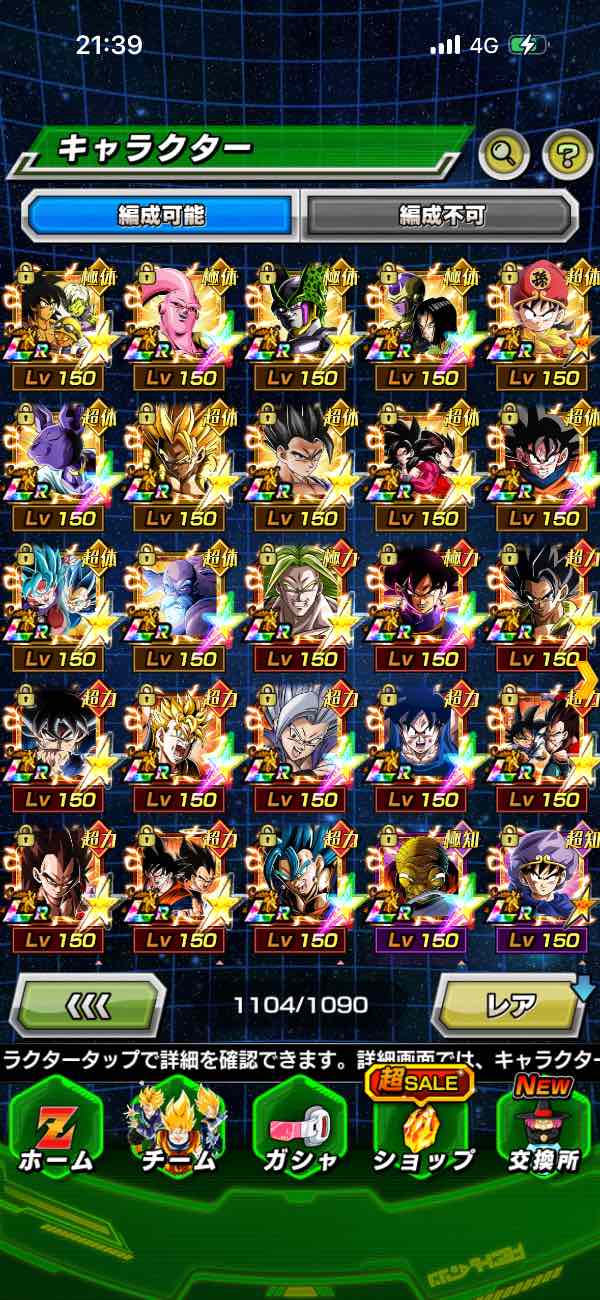Screen dimensions: 600x1300
Task: Switch to the 編成可能 tab
Action: pos(161,215)
